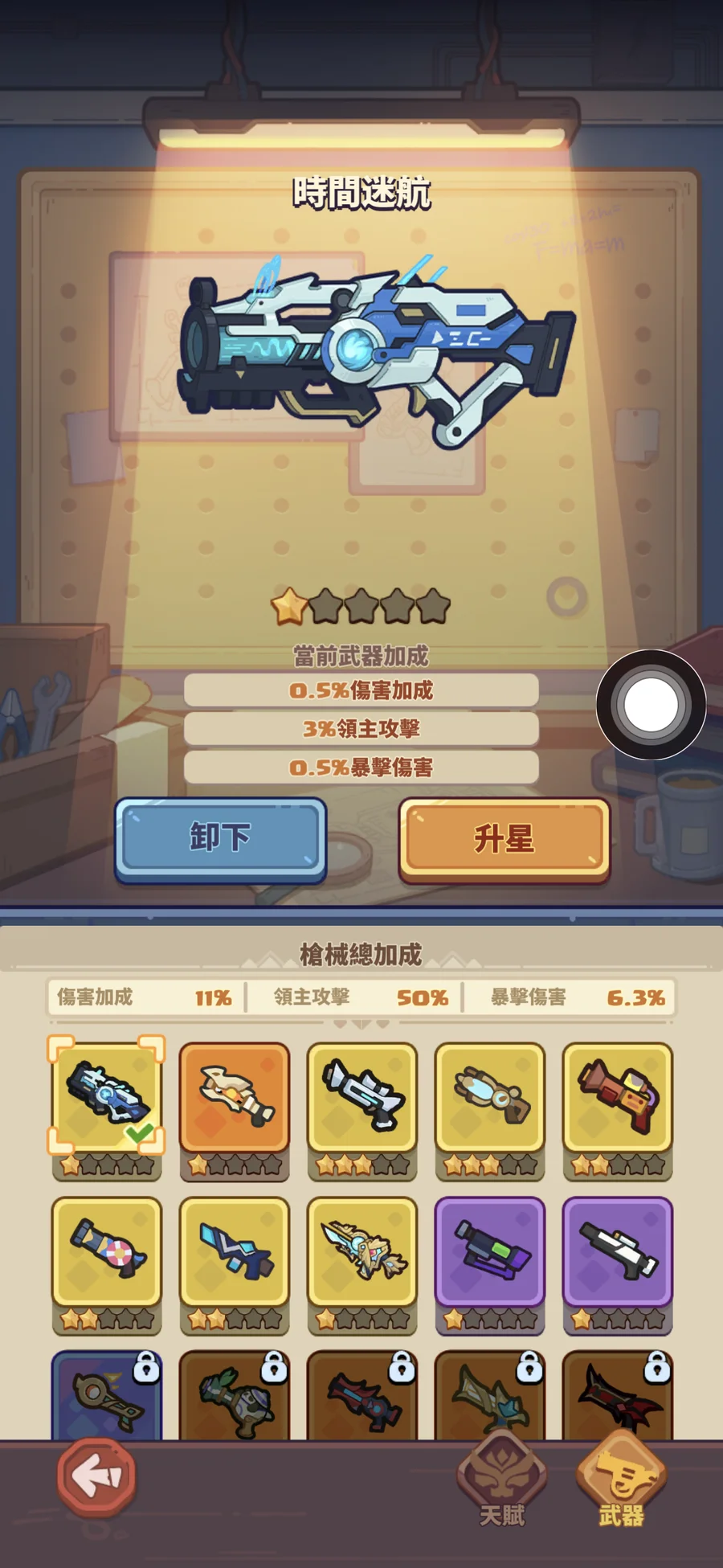Switch to the 天賦 talents tab
Image resolution: width=723 pixels, height=1568 pixels.
(502, 1481)
